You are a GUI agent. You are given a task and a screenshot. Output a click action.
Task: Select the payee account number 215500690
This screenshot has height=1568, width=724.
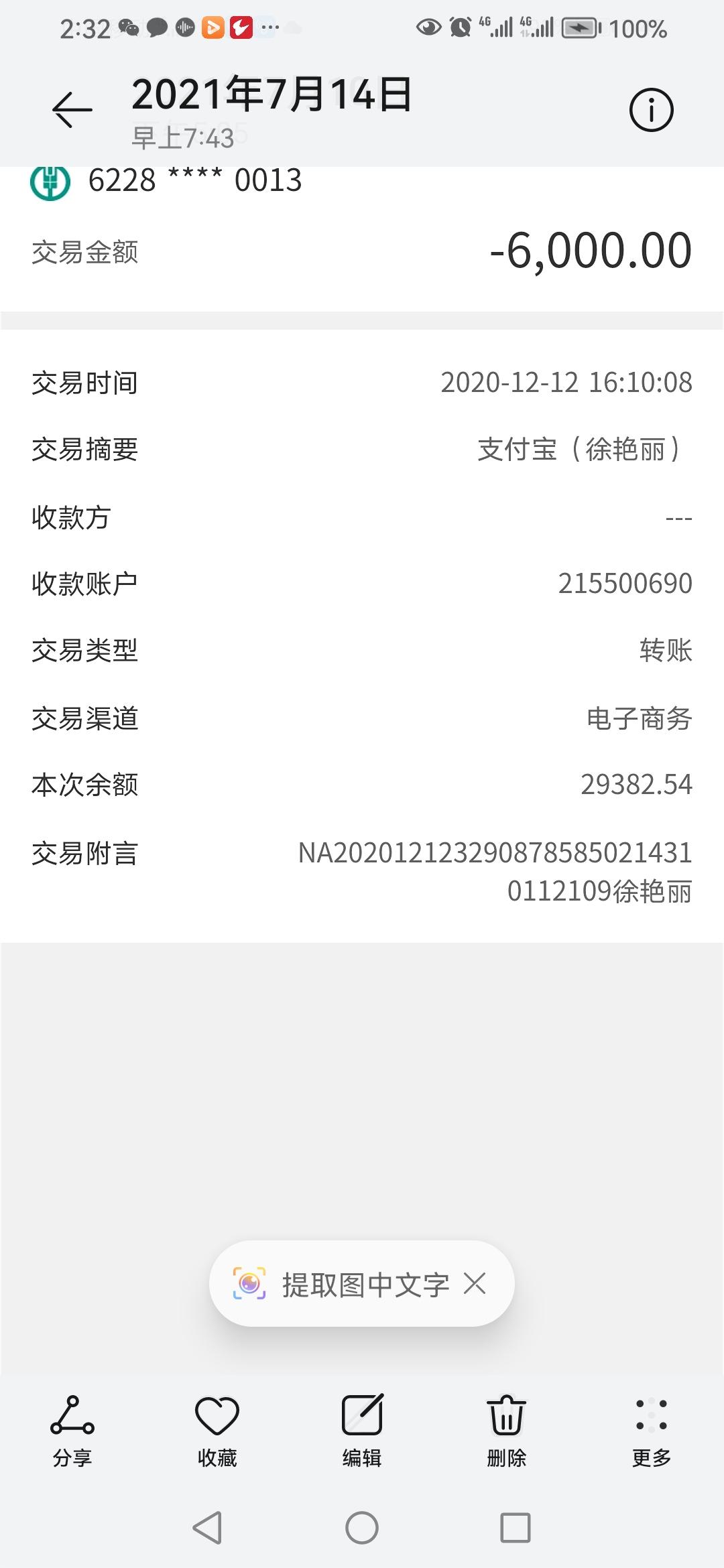pyautogui.click(x=624, y=584)
